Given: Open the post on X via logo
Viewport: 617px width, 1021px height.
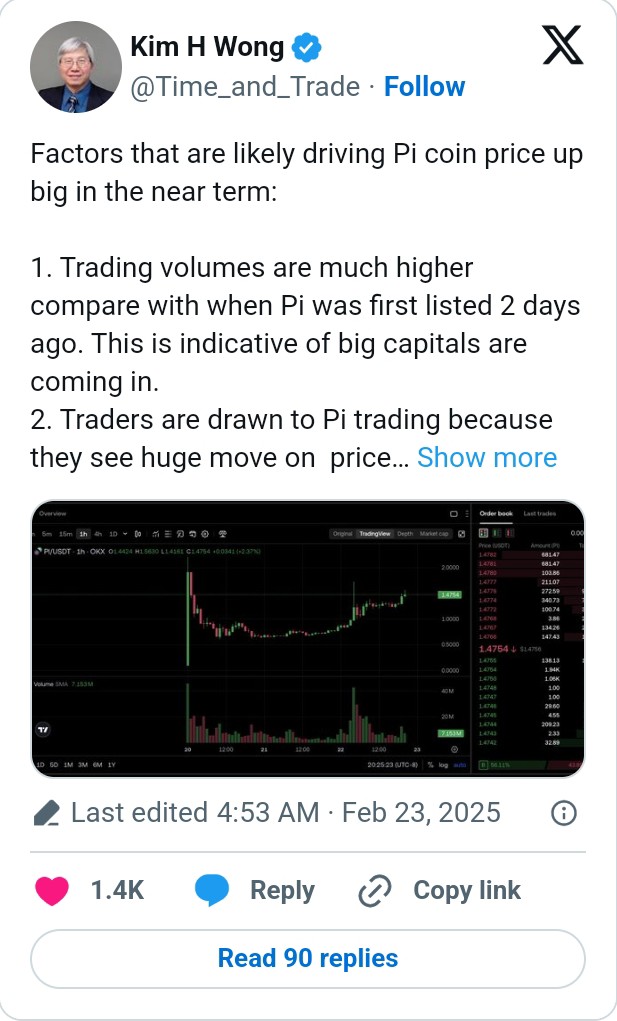Looking at the screenshot, I should click(x=562, y=46).
